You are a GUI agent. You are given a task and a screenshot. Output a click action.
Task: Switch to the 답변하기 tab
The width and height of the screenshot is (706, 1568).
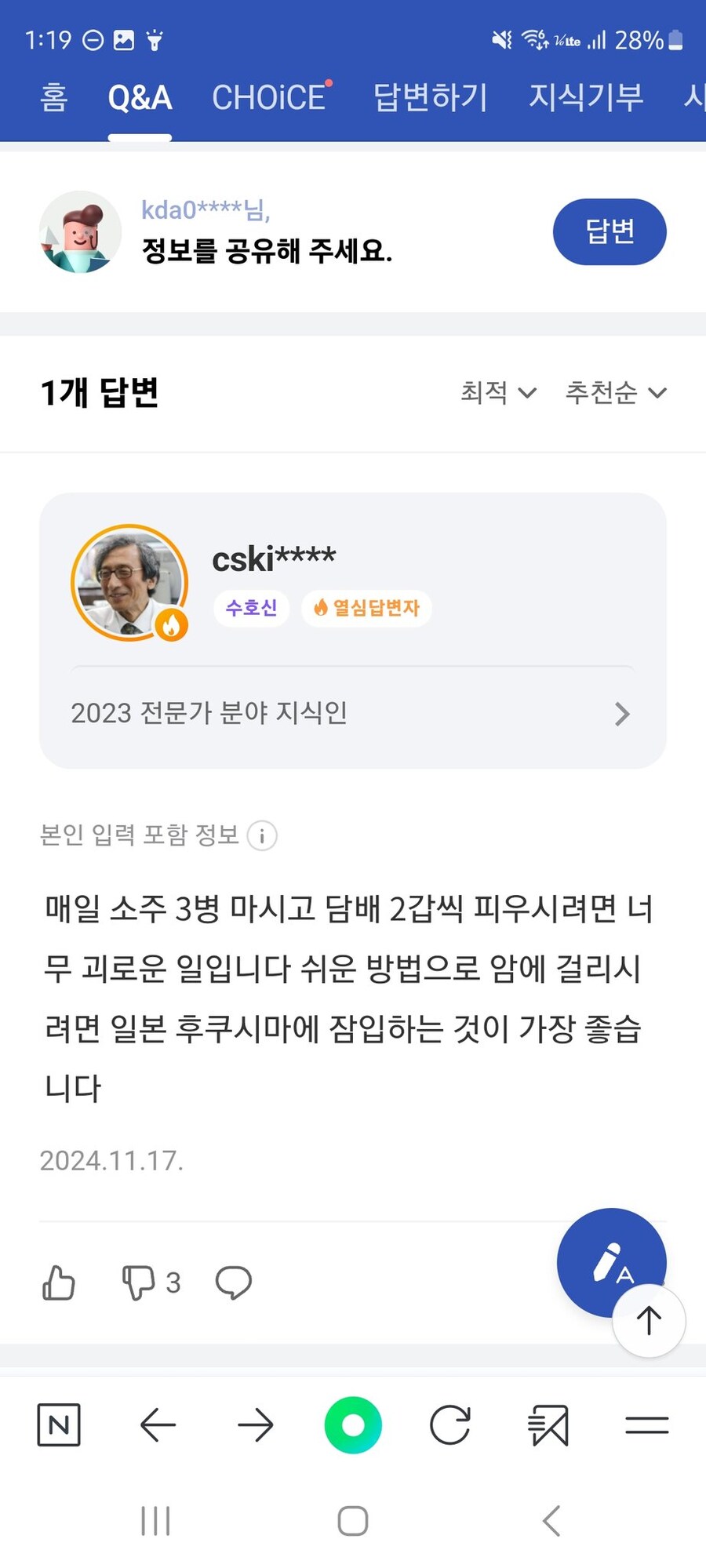(x=430, y=98)
